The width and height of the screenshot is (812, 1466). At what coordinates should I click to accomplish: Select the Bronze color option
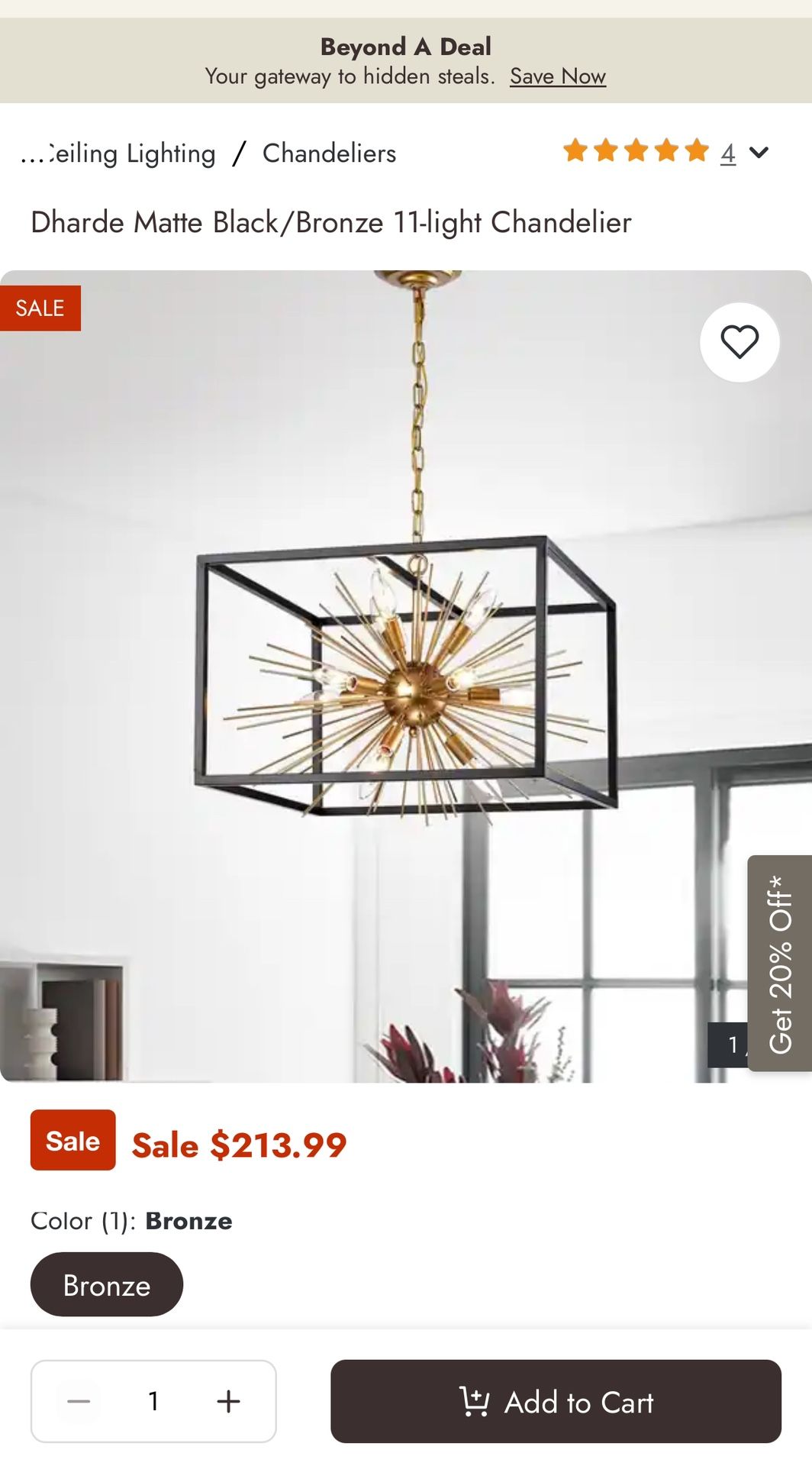tap(105, 1284)
